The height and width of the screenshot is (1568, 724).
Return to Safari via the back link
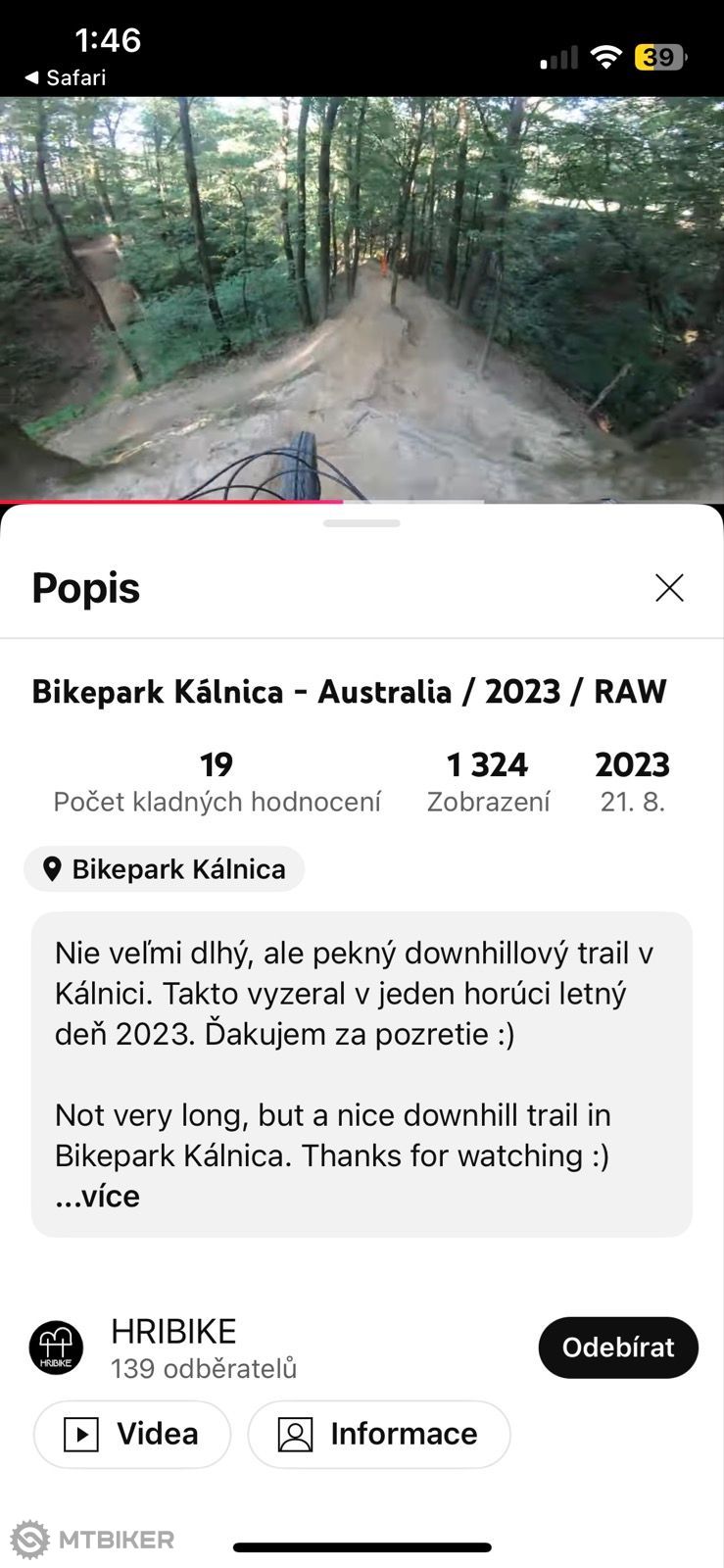click(65, 77)
